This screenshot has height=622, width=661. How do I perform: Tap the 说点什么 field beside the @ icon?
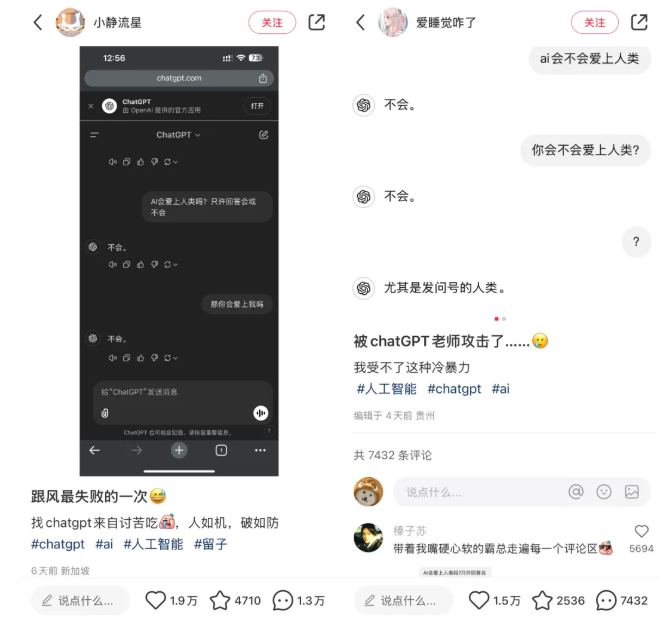click(470, 491)
